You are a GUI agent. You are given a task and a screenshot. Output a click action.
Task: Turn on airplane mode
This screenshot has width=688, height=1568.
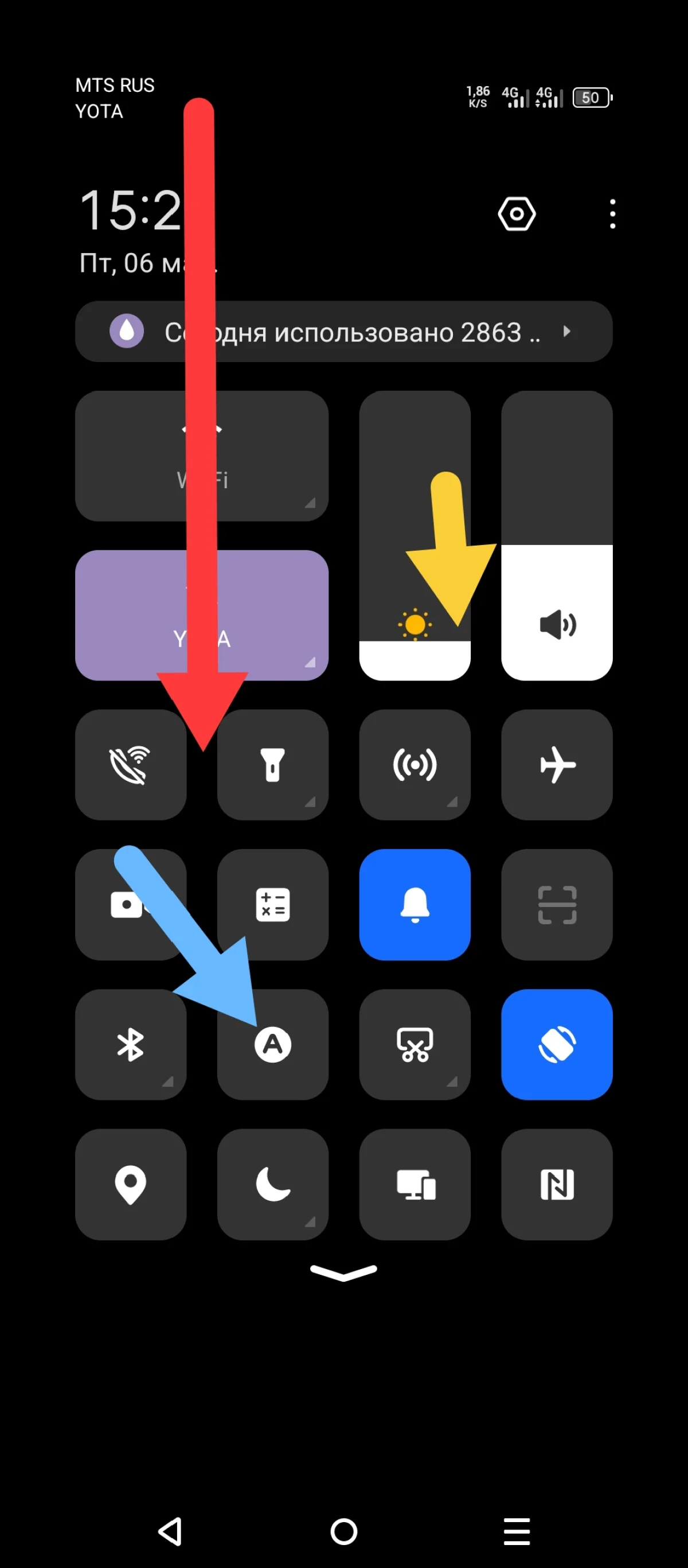[557, 765]
